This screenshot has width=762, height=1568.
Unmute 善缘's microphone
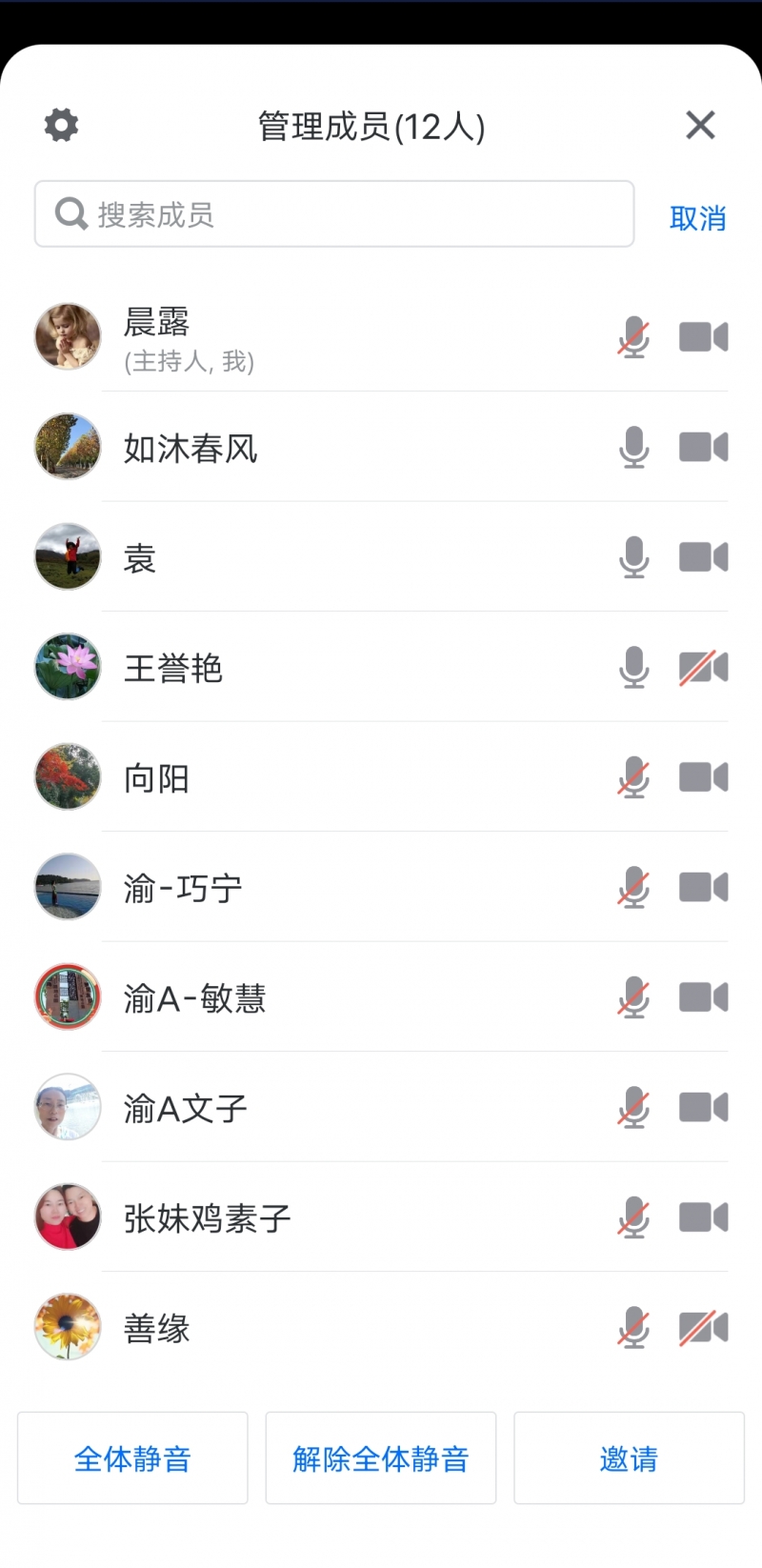click(633, 1328)
